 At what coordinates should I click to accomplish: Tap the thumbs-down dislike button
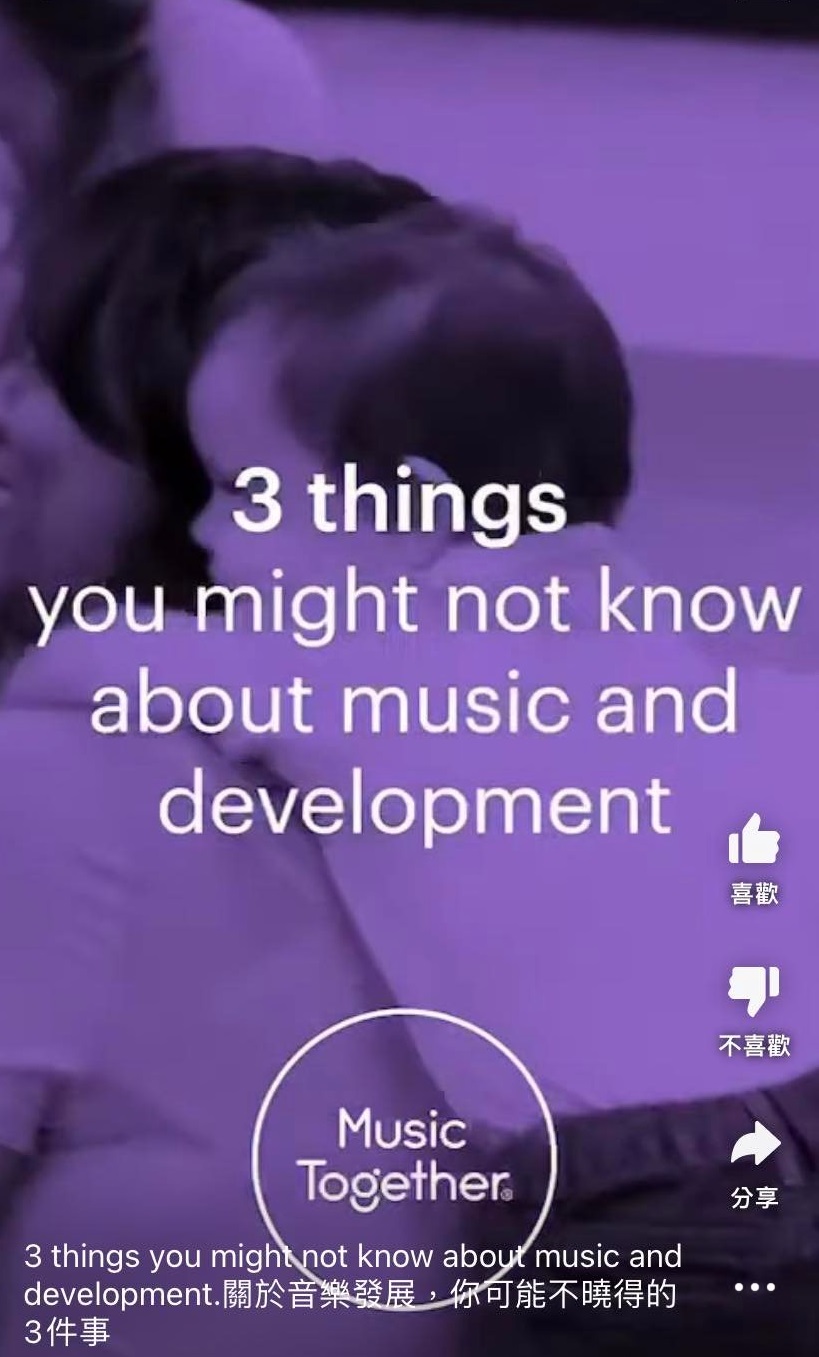click(x=754, y=992)
